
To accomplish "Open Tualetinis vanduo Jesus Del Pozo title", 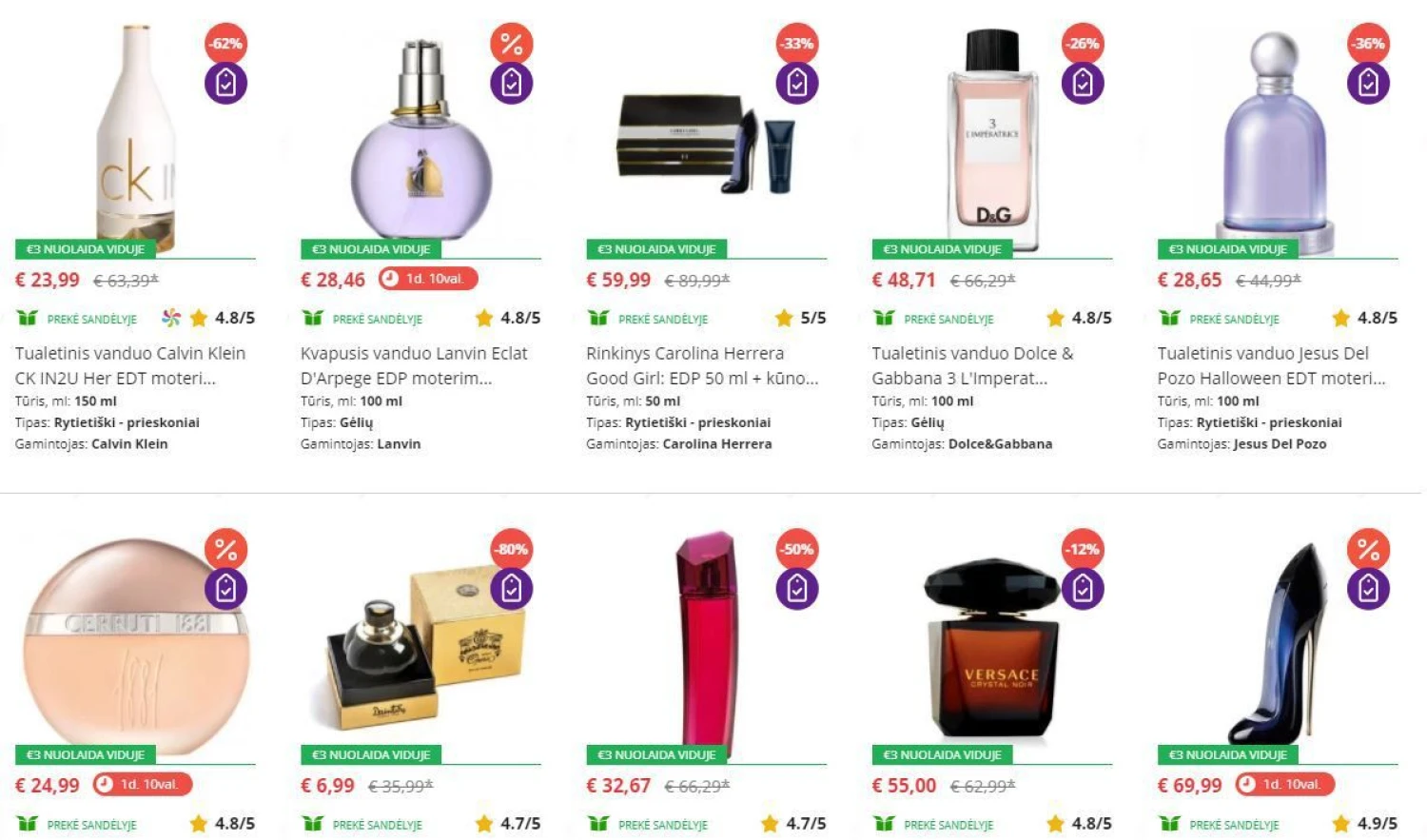I will pos(1270,365).
